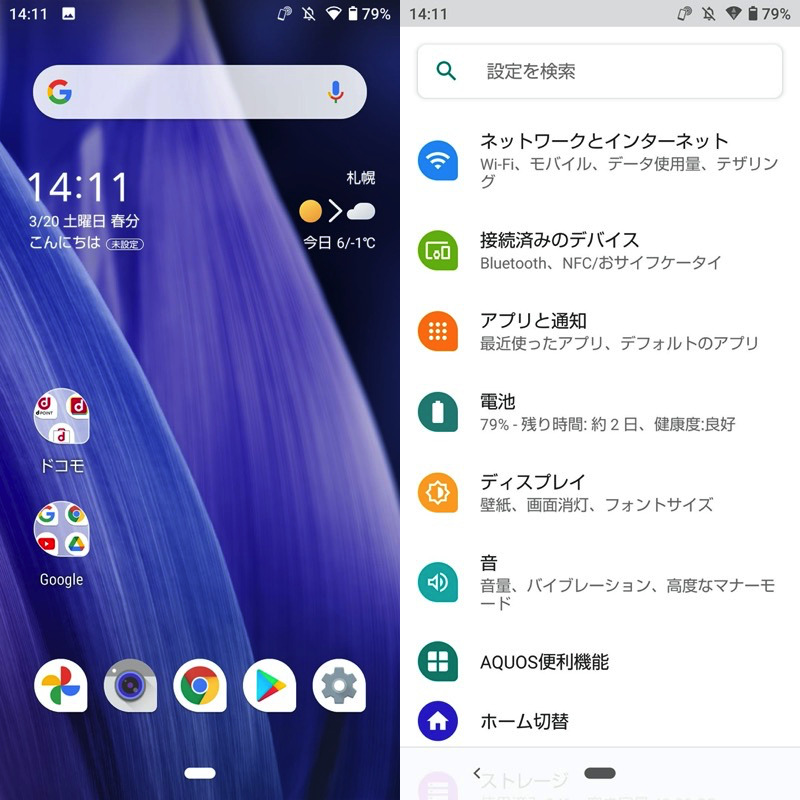Open 接続済みのデバイス settings

600,251
